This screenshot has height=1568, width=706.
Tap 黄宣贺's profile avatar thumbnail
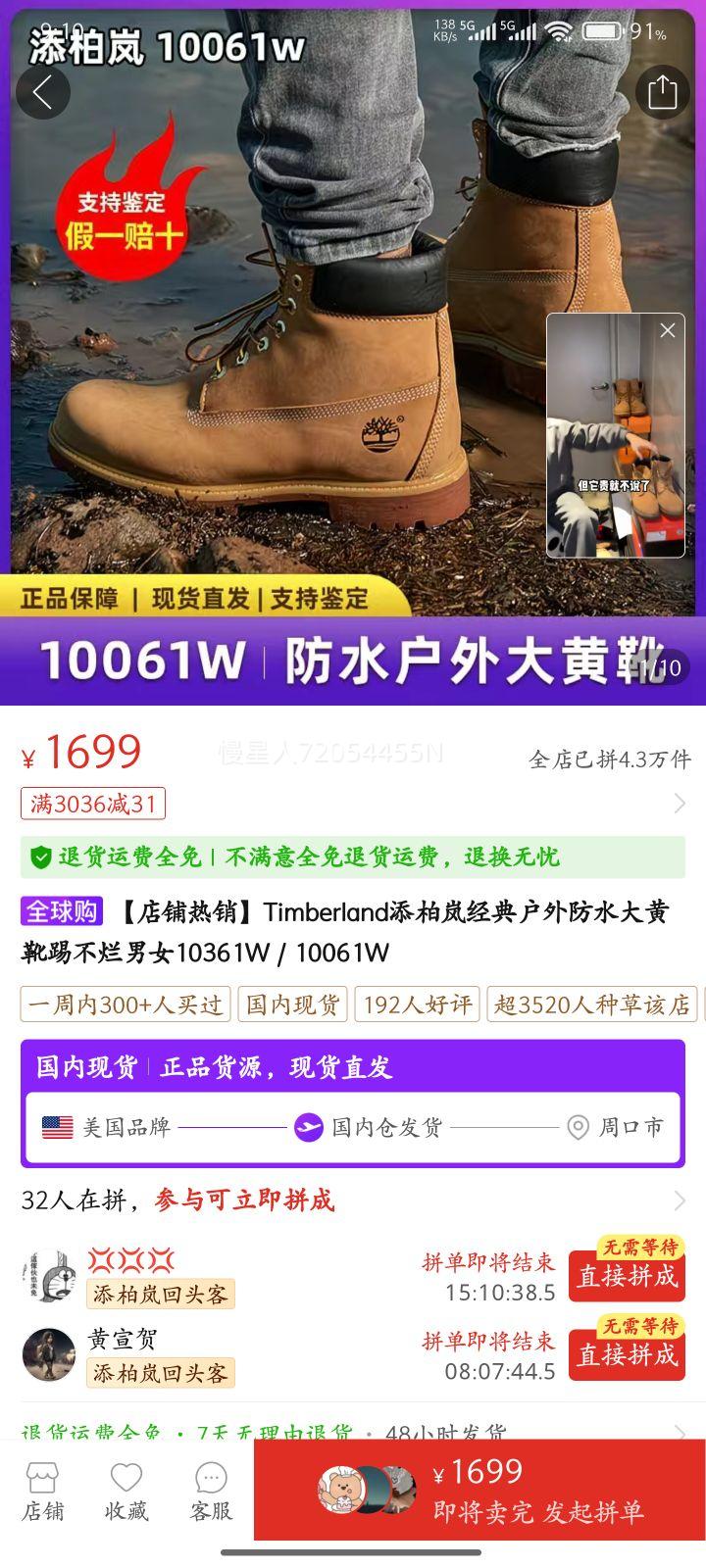tap(47, 1353)
